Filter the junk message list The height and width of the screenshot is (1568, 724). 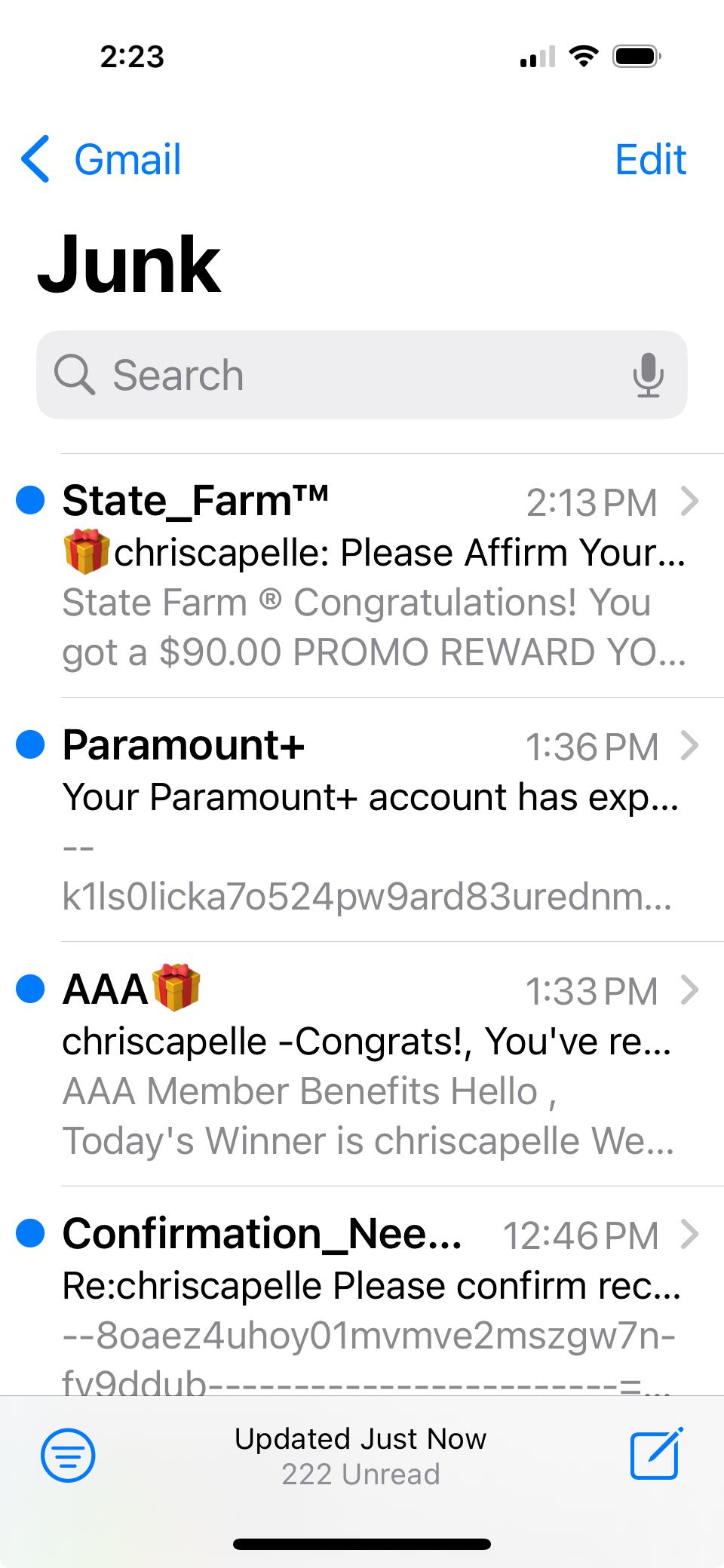[68, 1455]
